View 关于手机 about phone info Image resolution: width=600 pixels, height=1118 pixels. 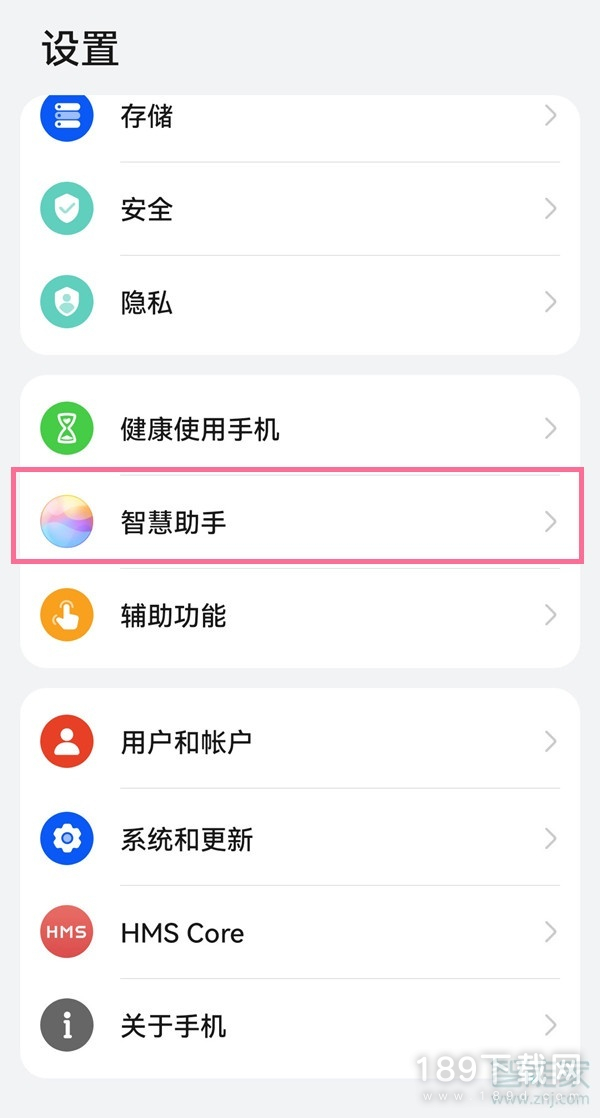coord(300,1025)
